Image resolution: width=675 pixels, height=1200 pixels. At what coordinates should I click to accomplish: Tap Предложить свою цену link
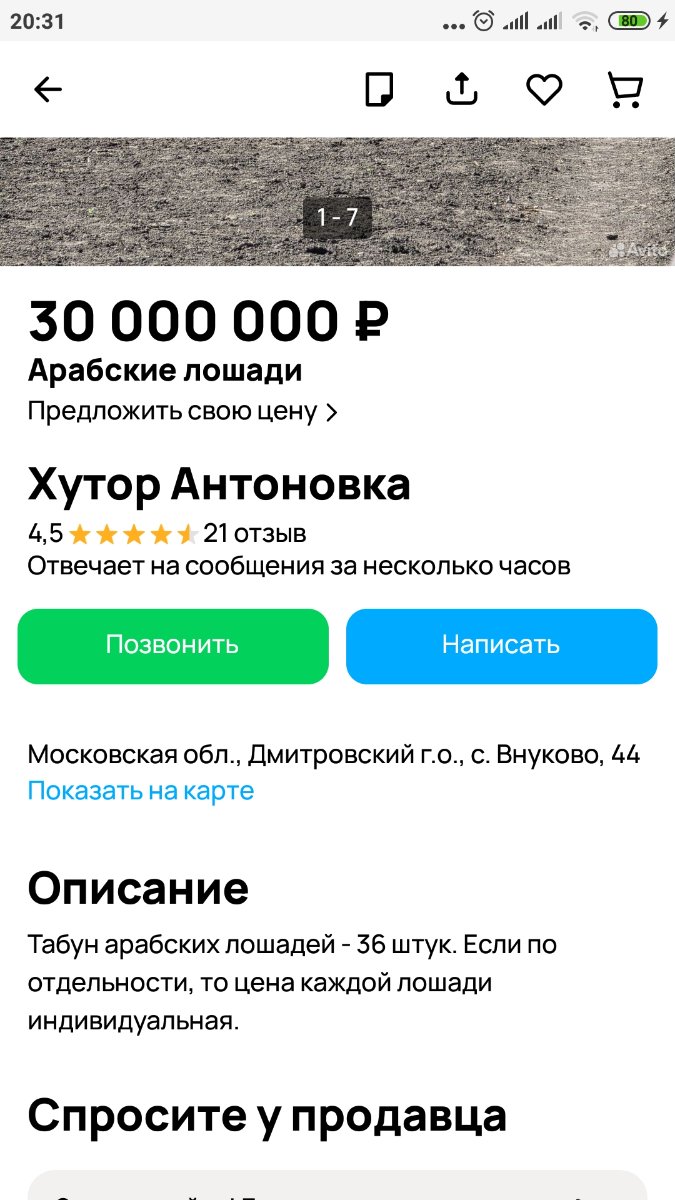click(x=182, y=411)
